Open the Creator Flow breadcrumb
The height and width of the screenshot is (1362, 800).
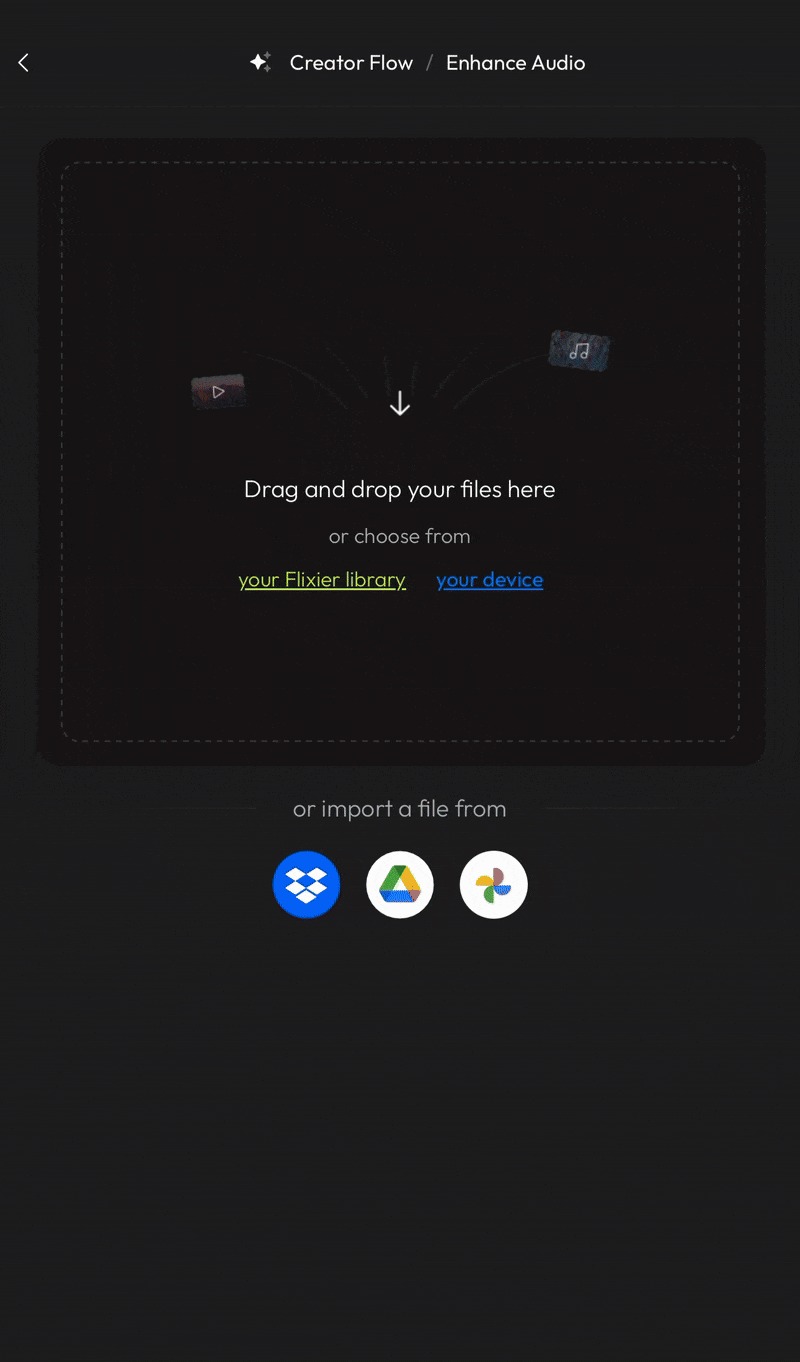coord(350,63)
